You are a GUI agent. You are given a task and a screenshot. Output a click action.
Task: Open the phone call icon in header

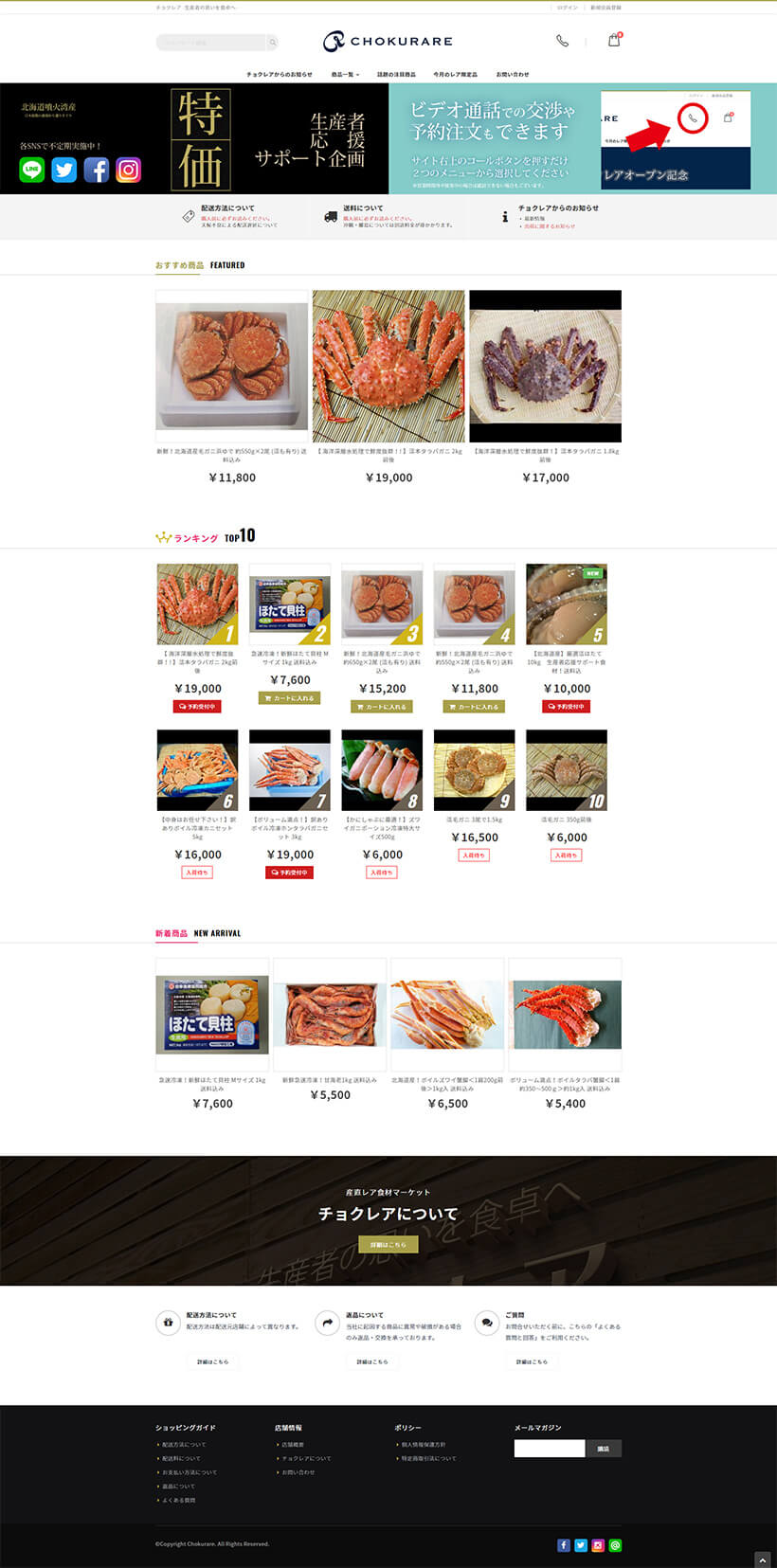562,41
